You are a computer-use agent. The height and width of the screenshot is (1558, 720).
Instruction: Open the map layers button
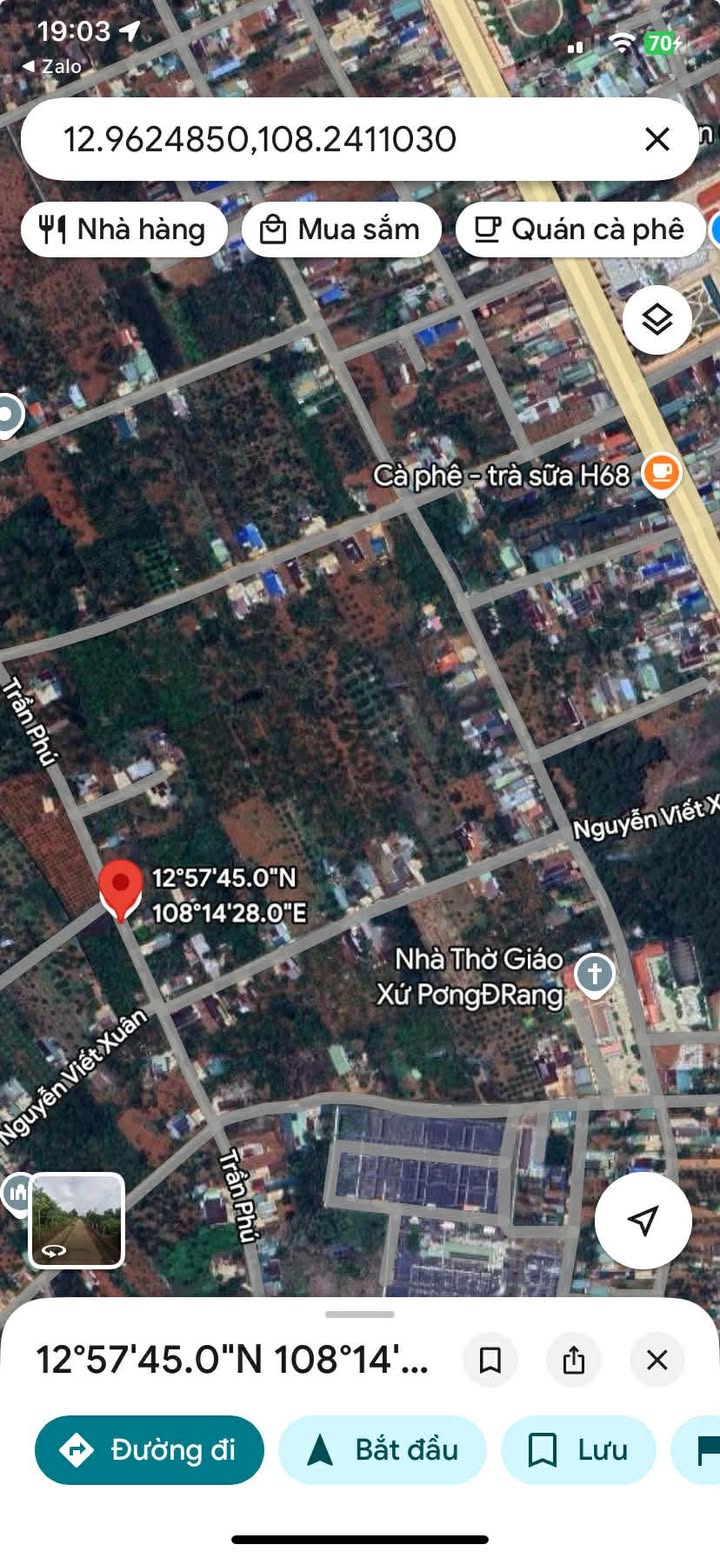pos(657,320)
